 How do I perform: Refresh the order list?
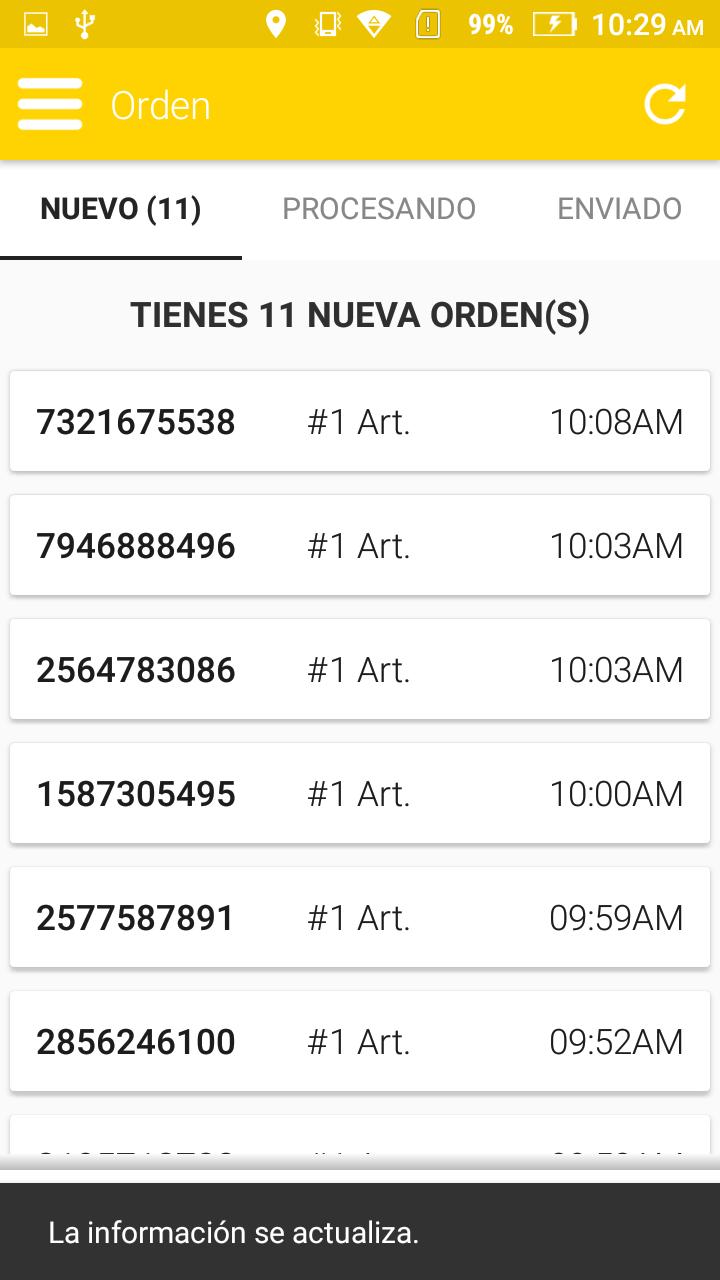[x=665, y=104]
